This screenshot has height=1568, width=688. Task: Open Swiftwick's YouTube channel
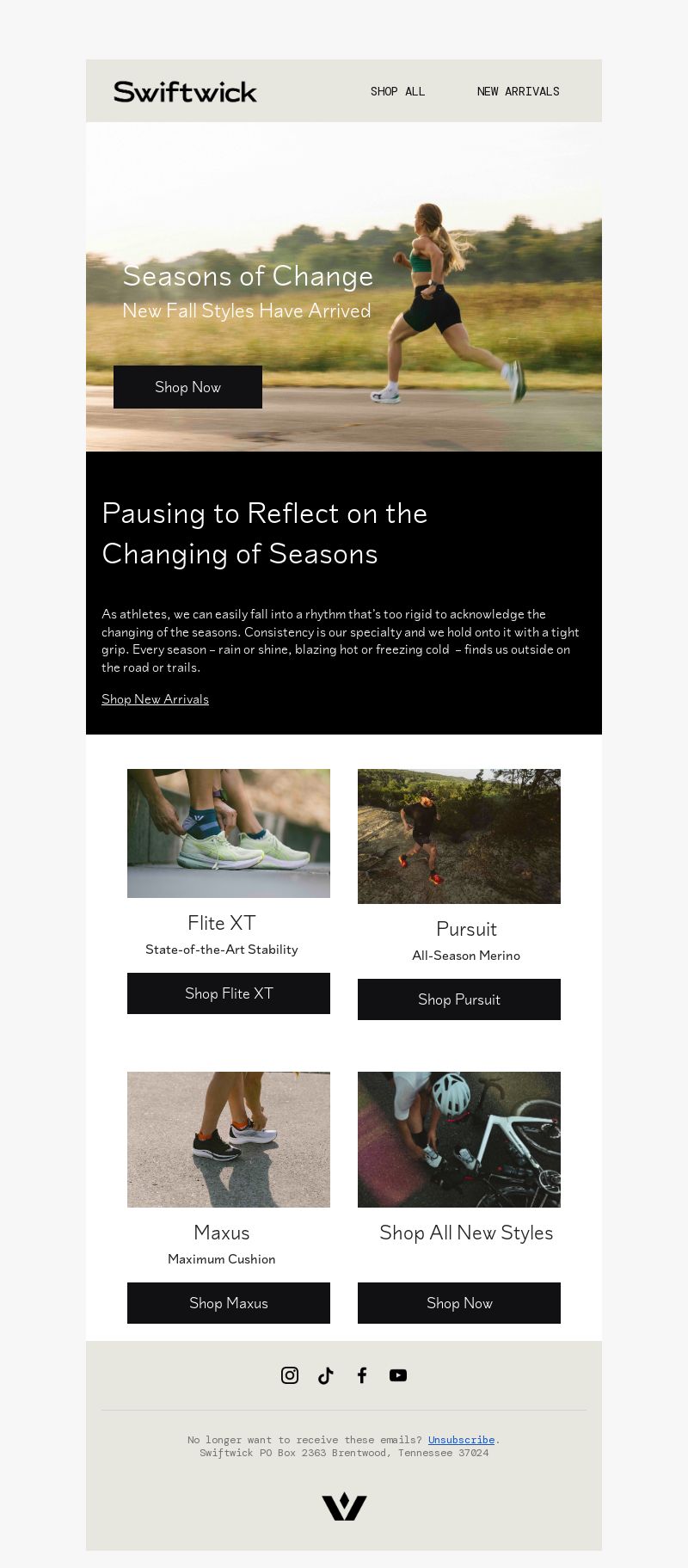398,1375
